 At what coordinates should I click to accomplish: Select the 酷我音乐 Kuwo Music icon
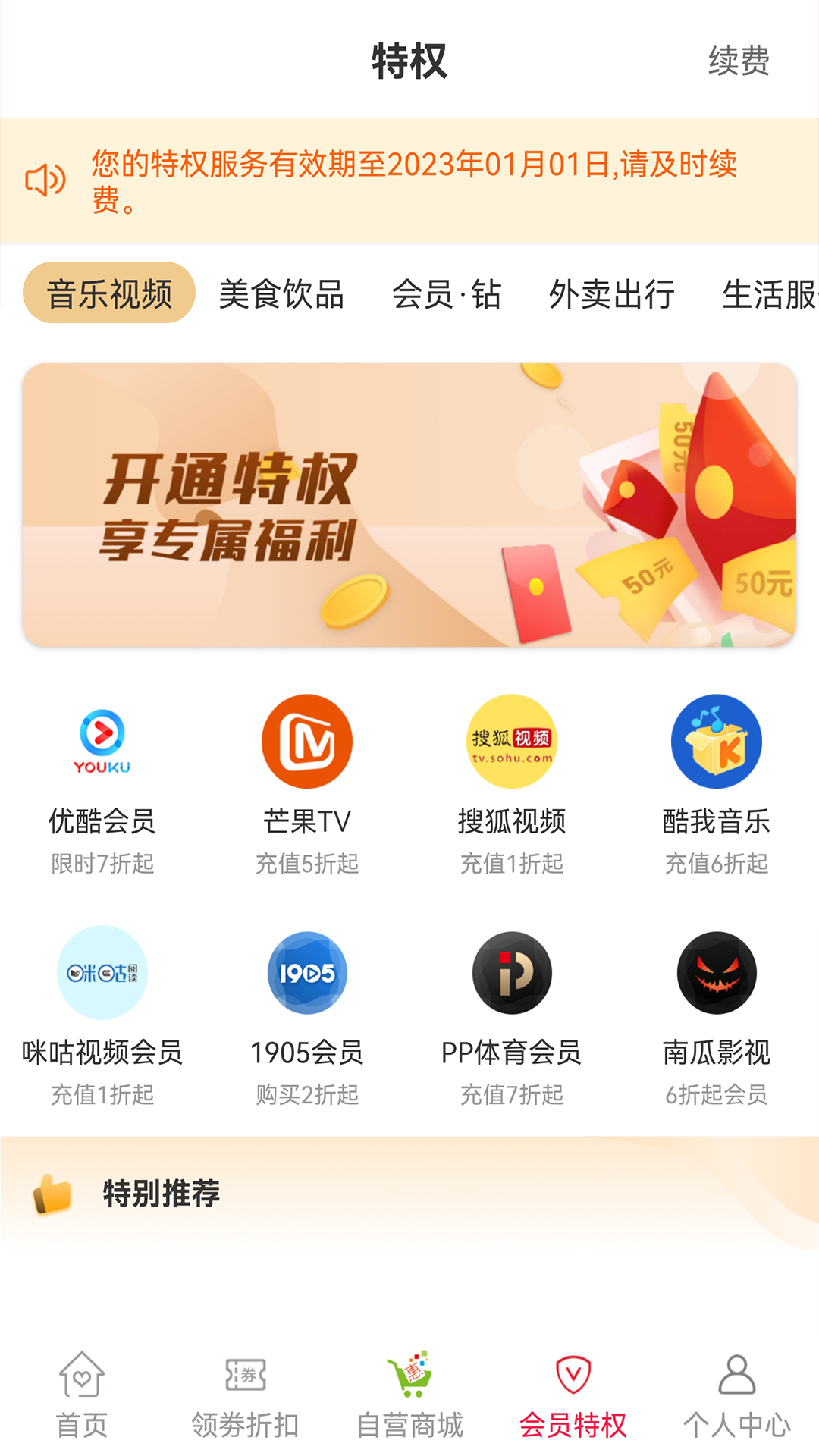pyautogui.click(x=716, y=742)
